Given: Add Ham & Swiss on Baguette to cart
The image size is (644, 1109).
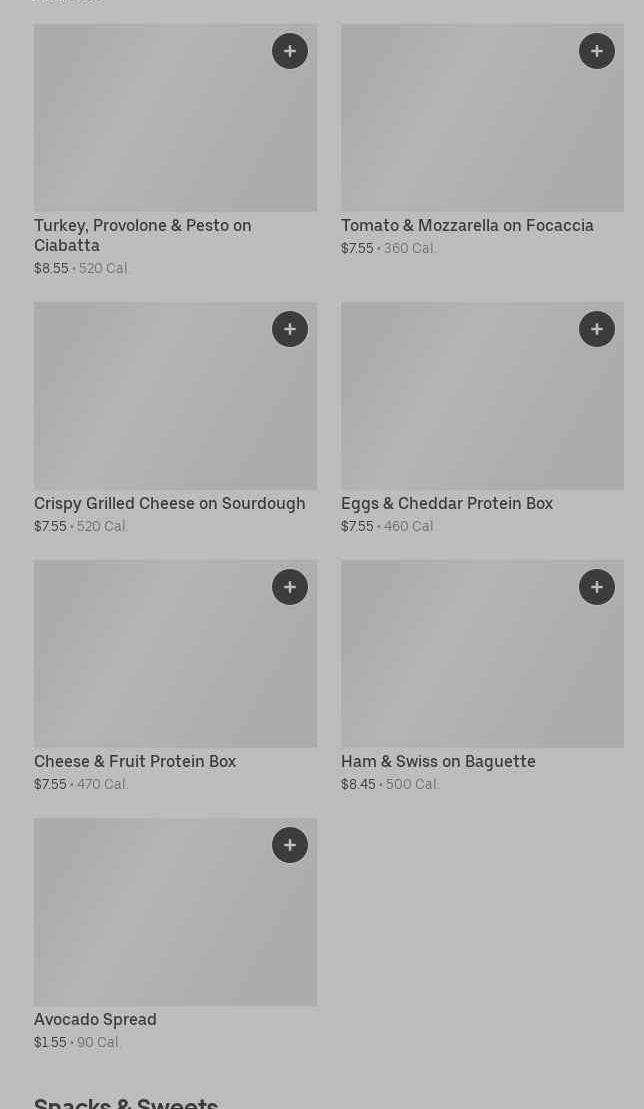Looking at the screenshot, I should point(597,587).
